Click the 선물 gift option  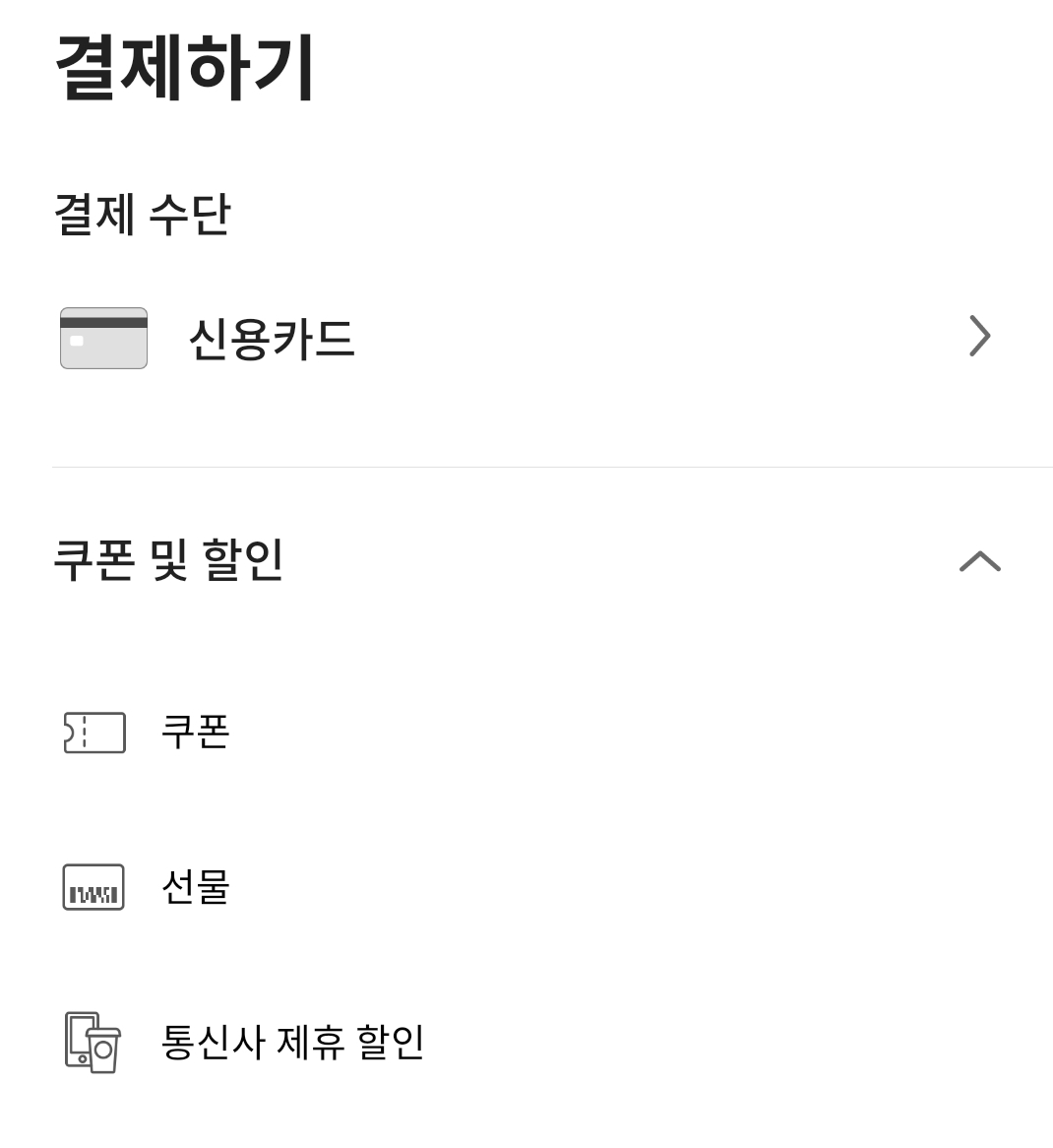tap(195, 886)
